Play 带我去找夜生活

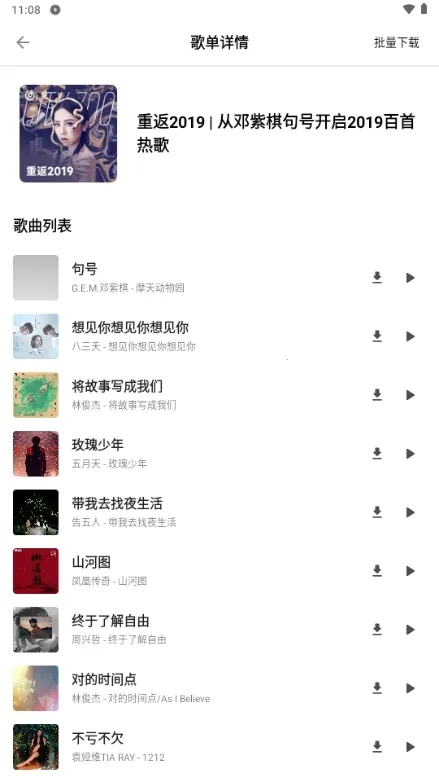(x=410, y=512)
